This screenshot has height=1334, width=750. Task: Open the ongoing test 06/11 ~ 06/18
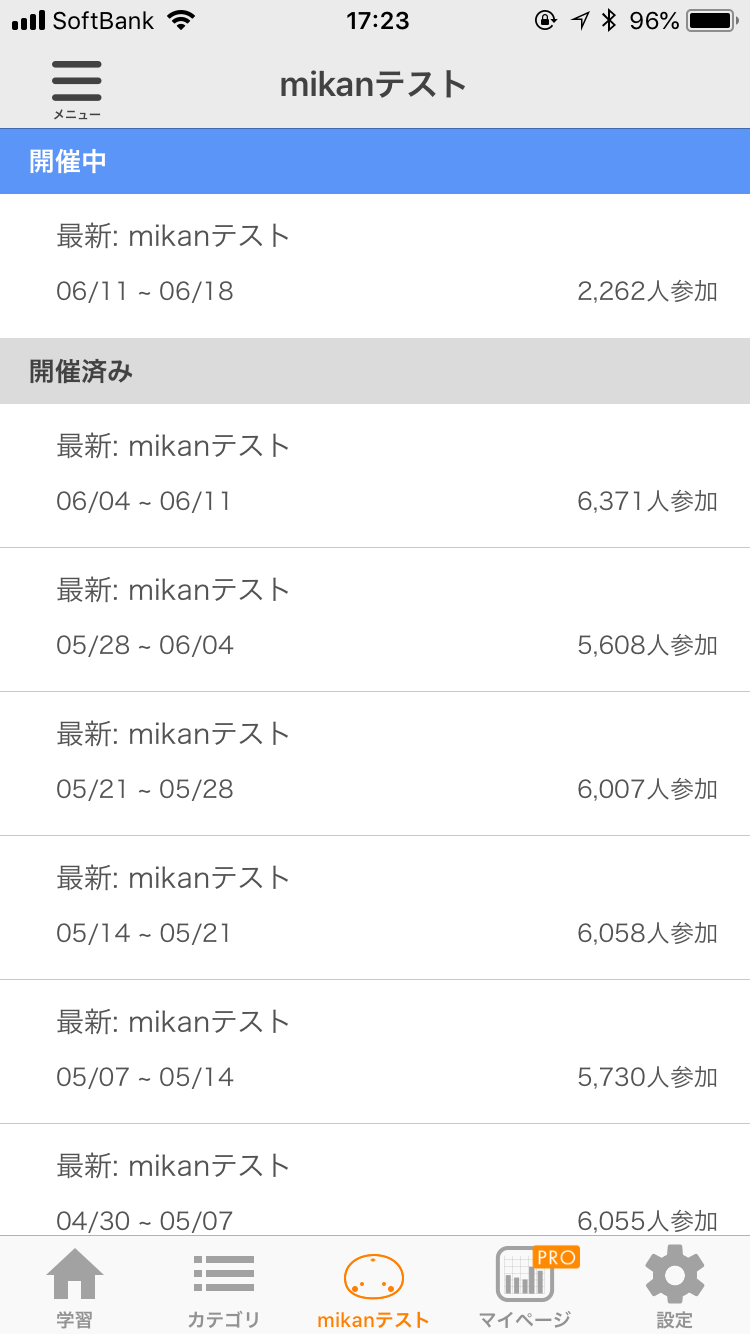pyautogui.click(x=375, y=266)
